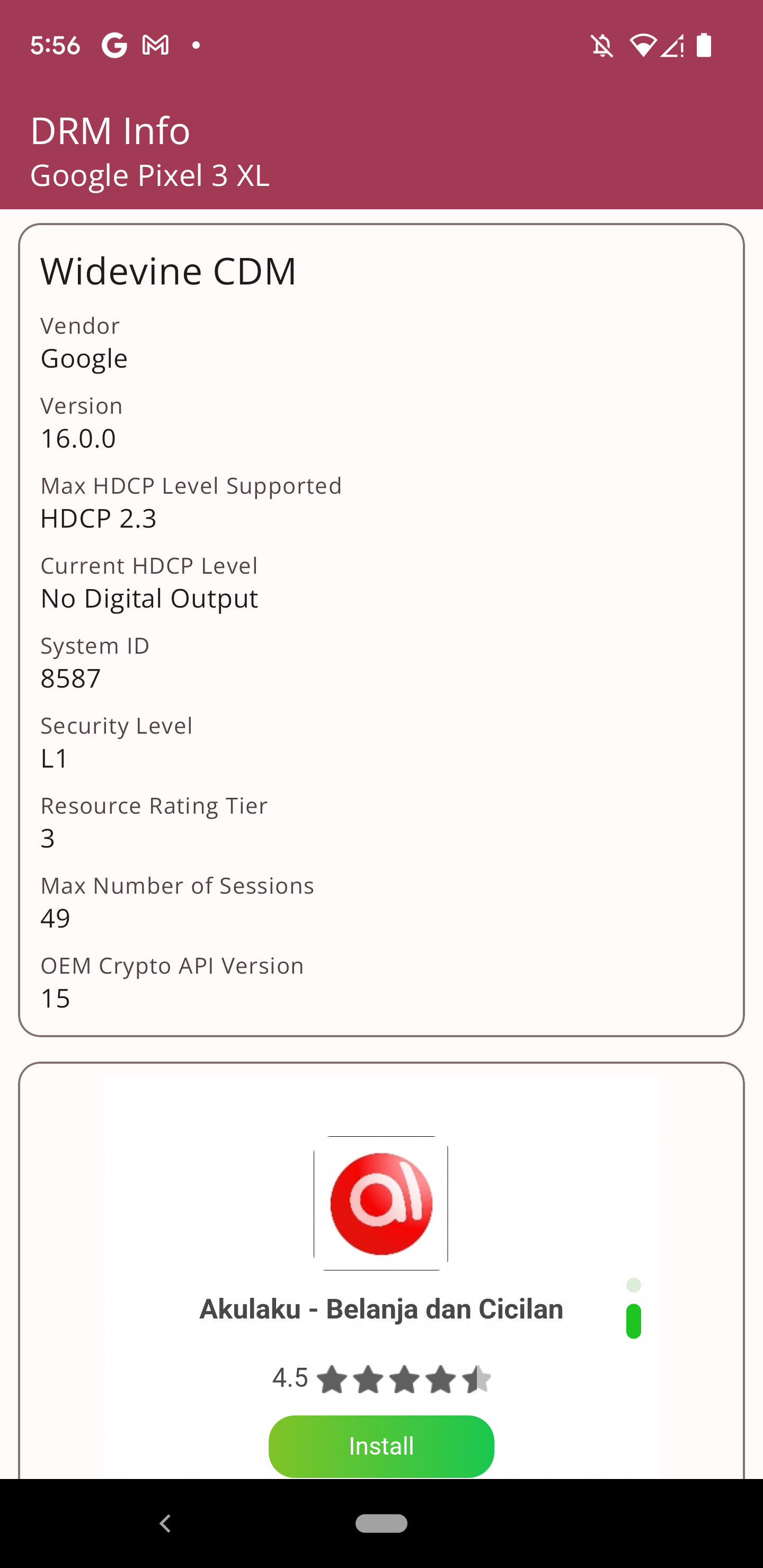Open the Akulaku - Belanja dan Cicilan title

coord(380,1309)
